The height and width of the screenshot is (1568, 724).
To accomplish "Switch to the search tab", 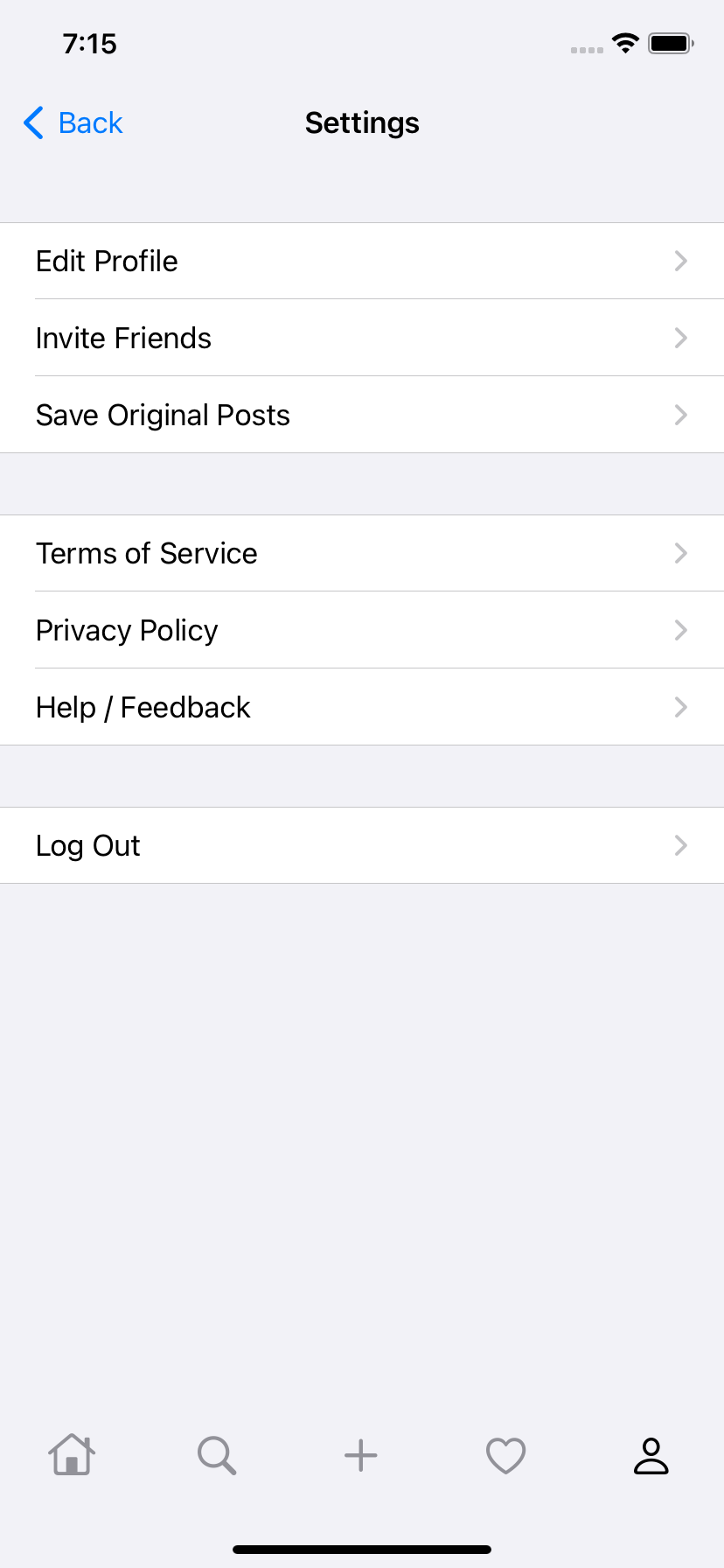I will click(217, 1455).
